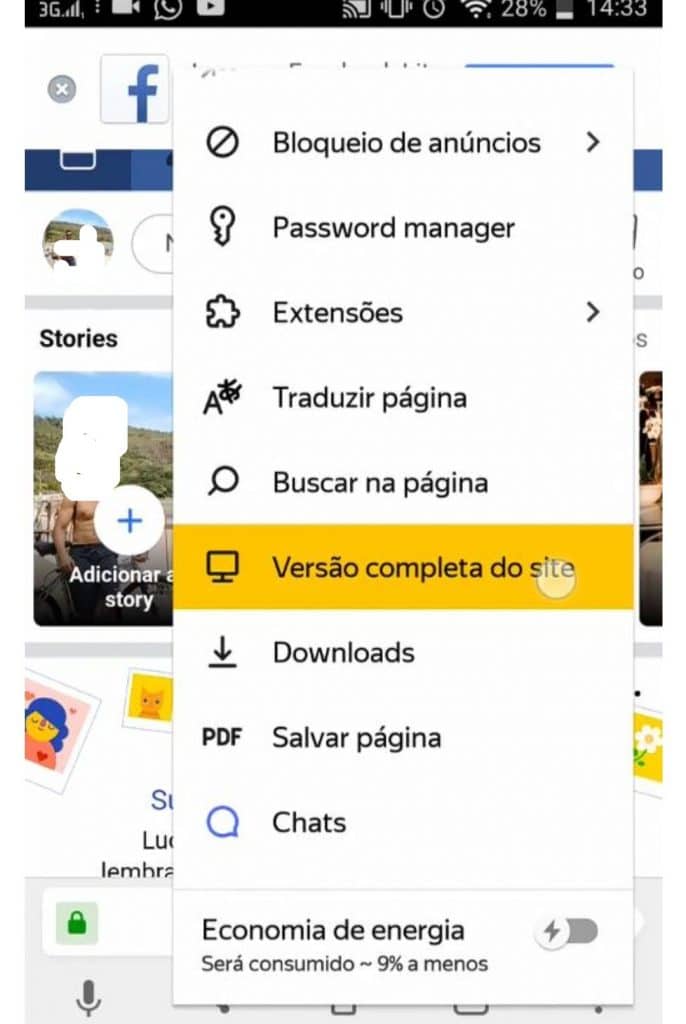Tap the green lock site security icon
Viewport: 686px width, 1024px height.
(x=77, y=924)
